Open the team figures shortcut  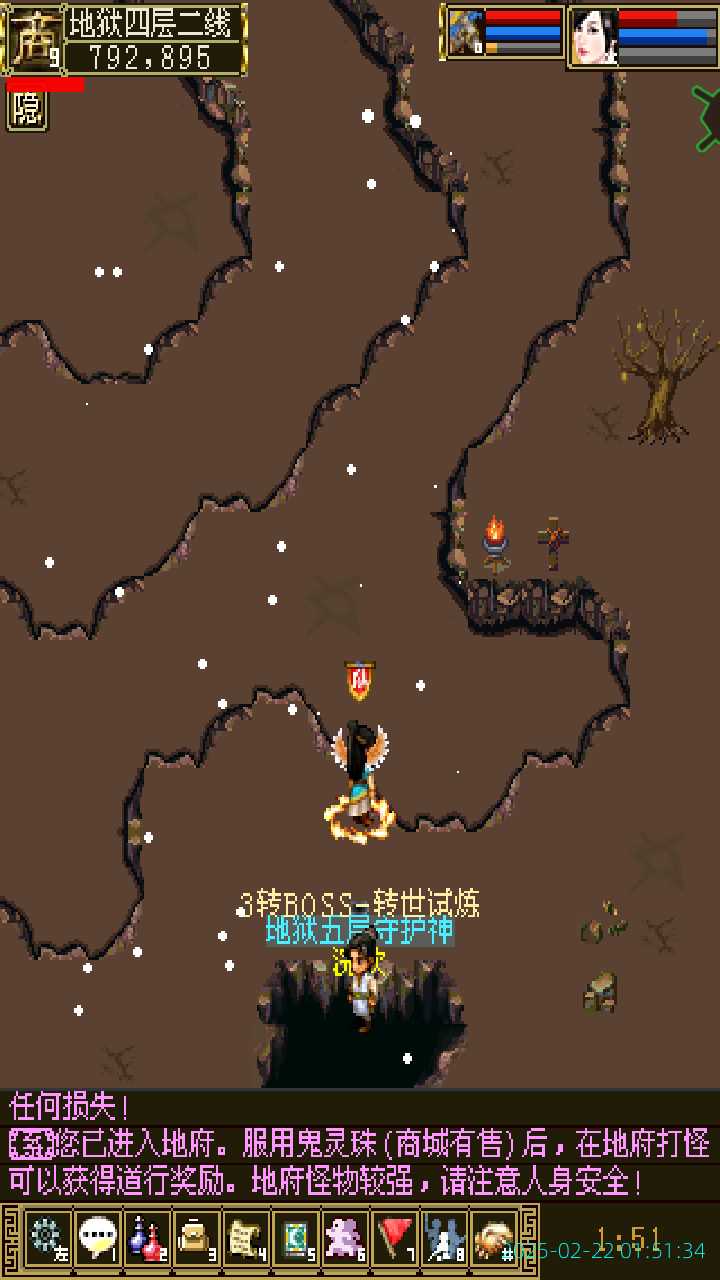coord(446,1238)
